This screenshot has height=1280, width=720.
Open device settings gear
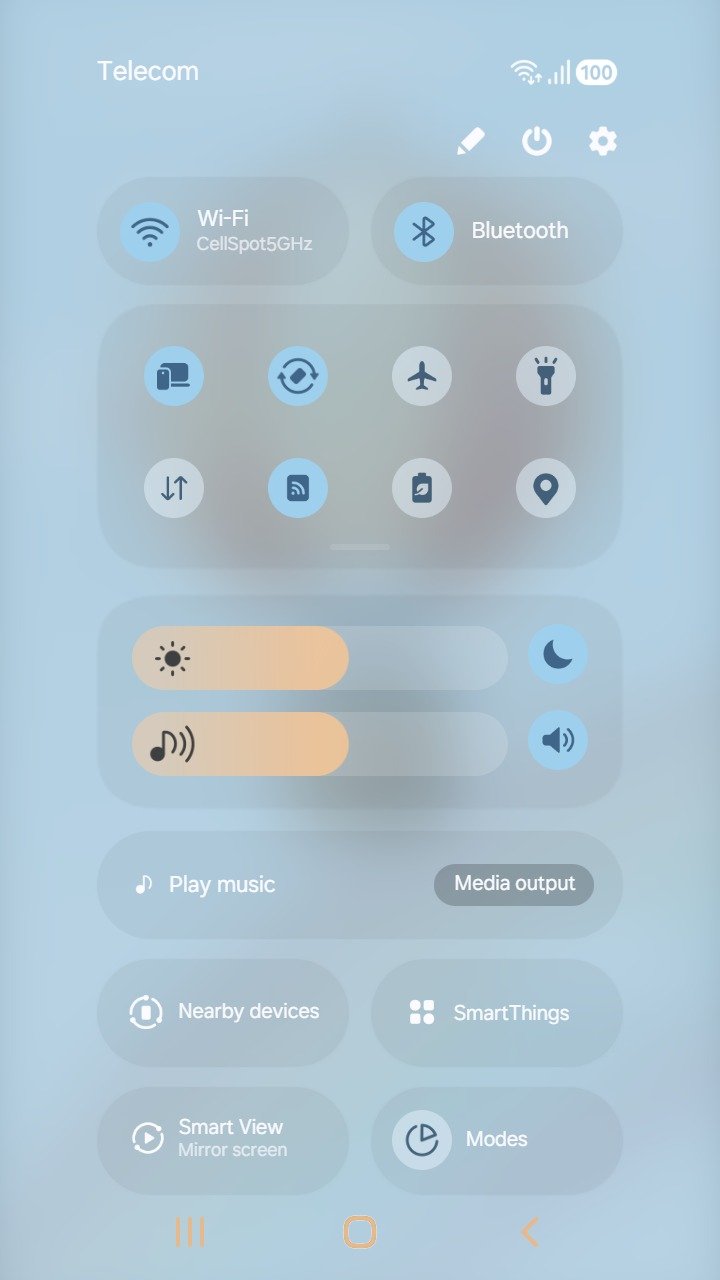(x=602, y=141)
